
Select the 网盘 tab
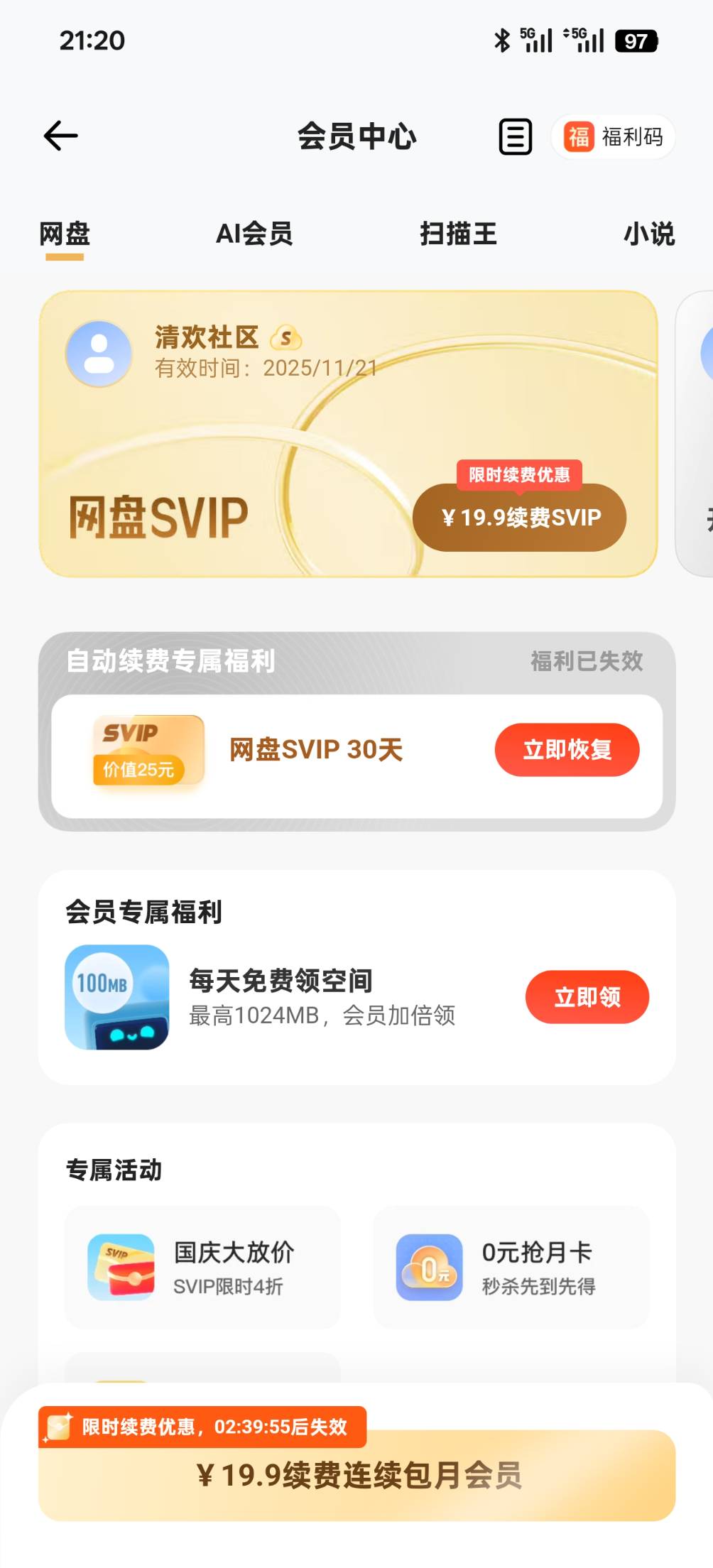pos(65,234)
